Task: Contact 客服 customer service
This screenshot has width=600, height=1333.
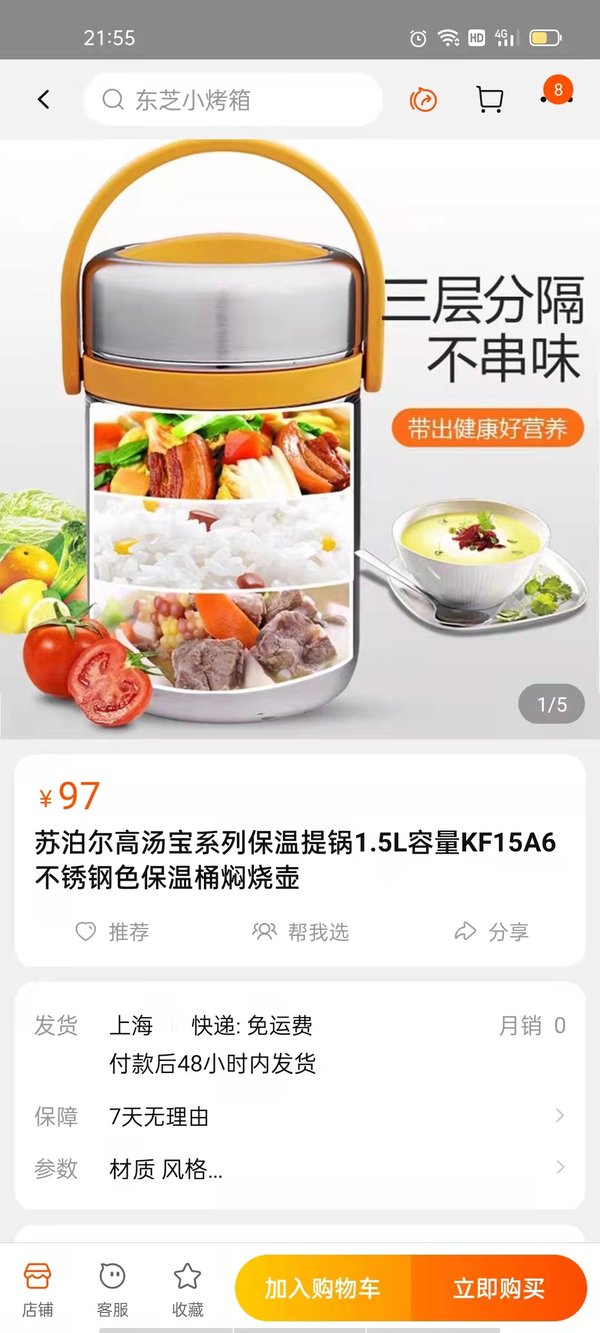Action: pyautogui.click(x=113, y=1288)
